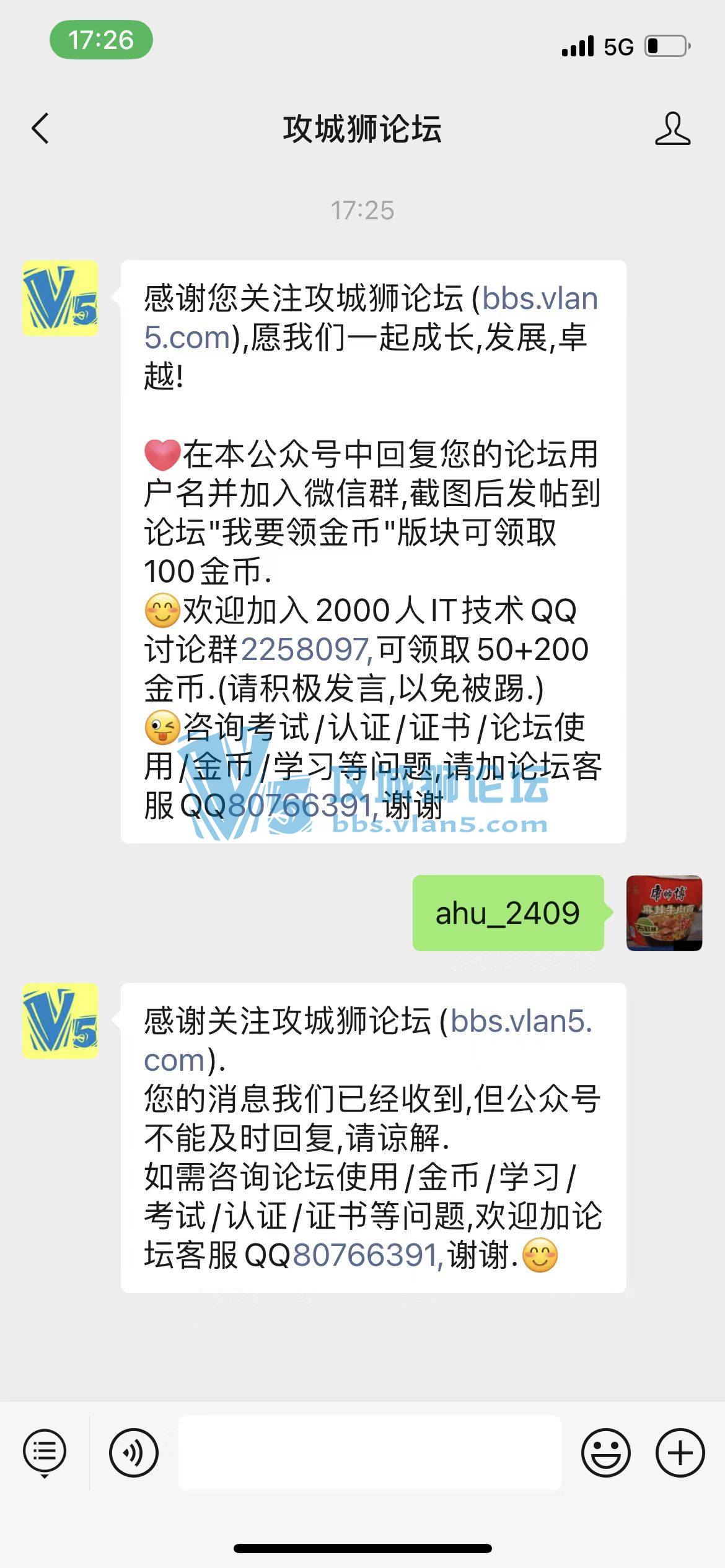Open the plus attachments panel
Image resolution: width=725 pixels, height=1568 pixels.
pos(680,1452)
